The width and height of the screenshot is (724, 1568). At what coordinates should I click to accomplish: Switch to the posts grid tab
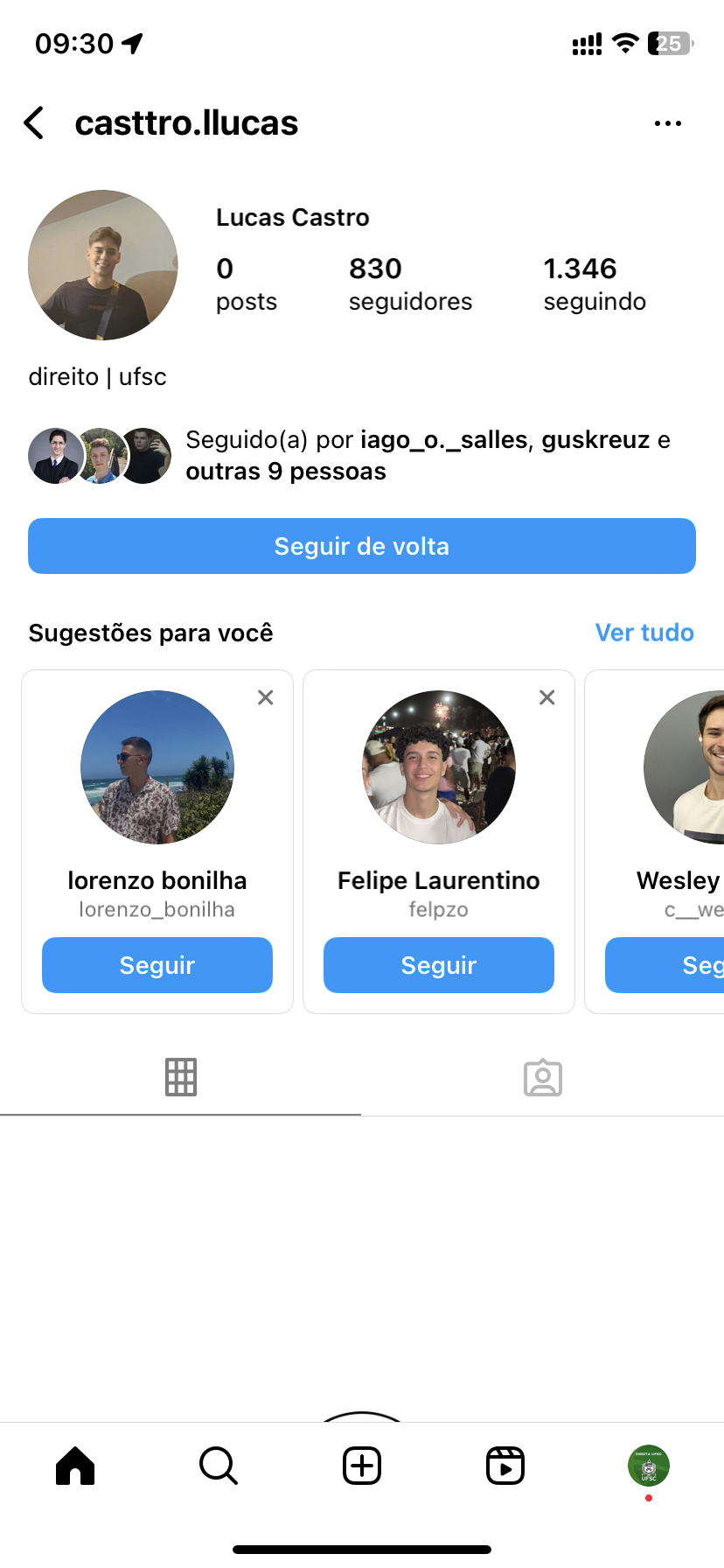[x=181, y=1077]
